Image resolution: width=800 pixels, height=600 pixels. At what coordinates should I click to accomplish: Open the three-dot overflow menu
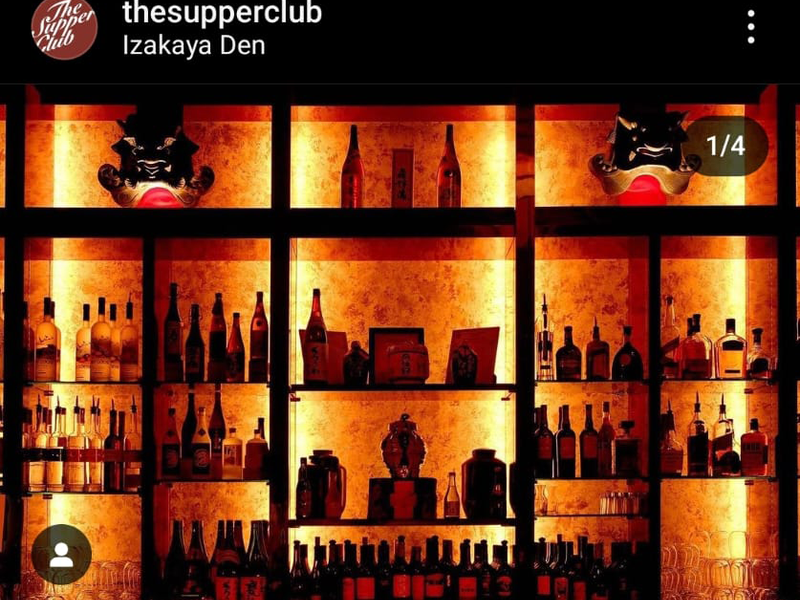coord(750,27)
